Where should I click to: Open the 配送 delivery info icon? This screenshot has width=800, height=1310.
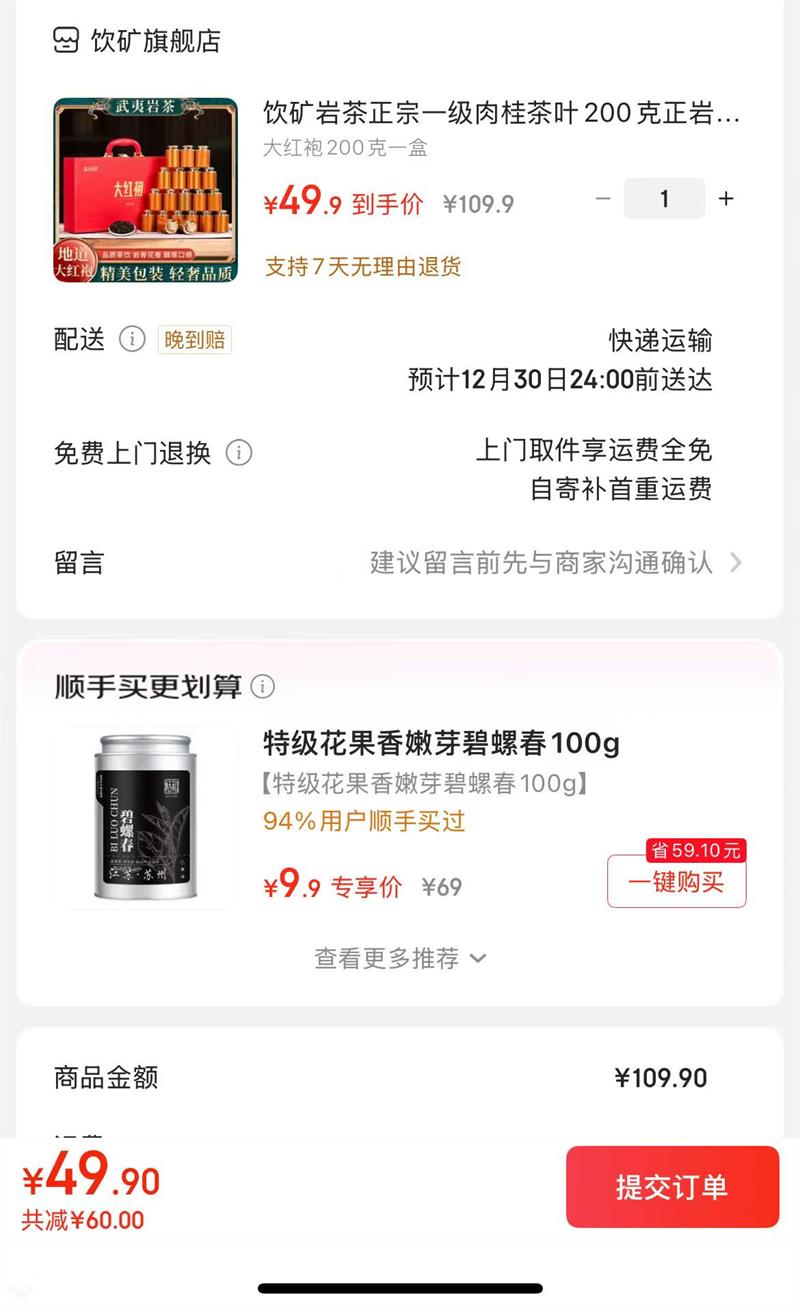pyautogui.click(x=131, y=341)
